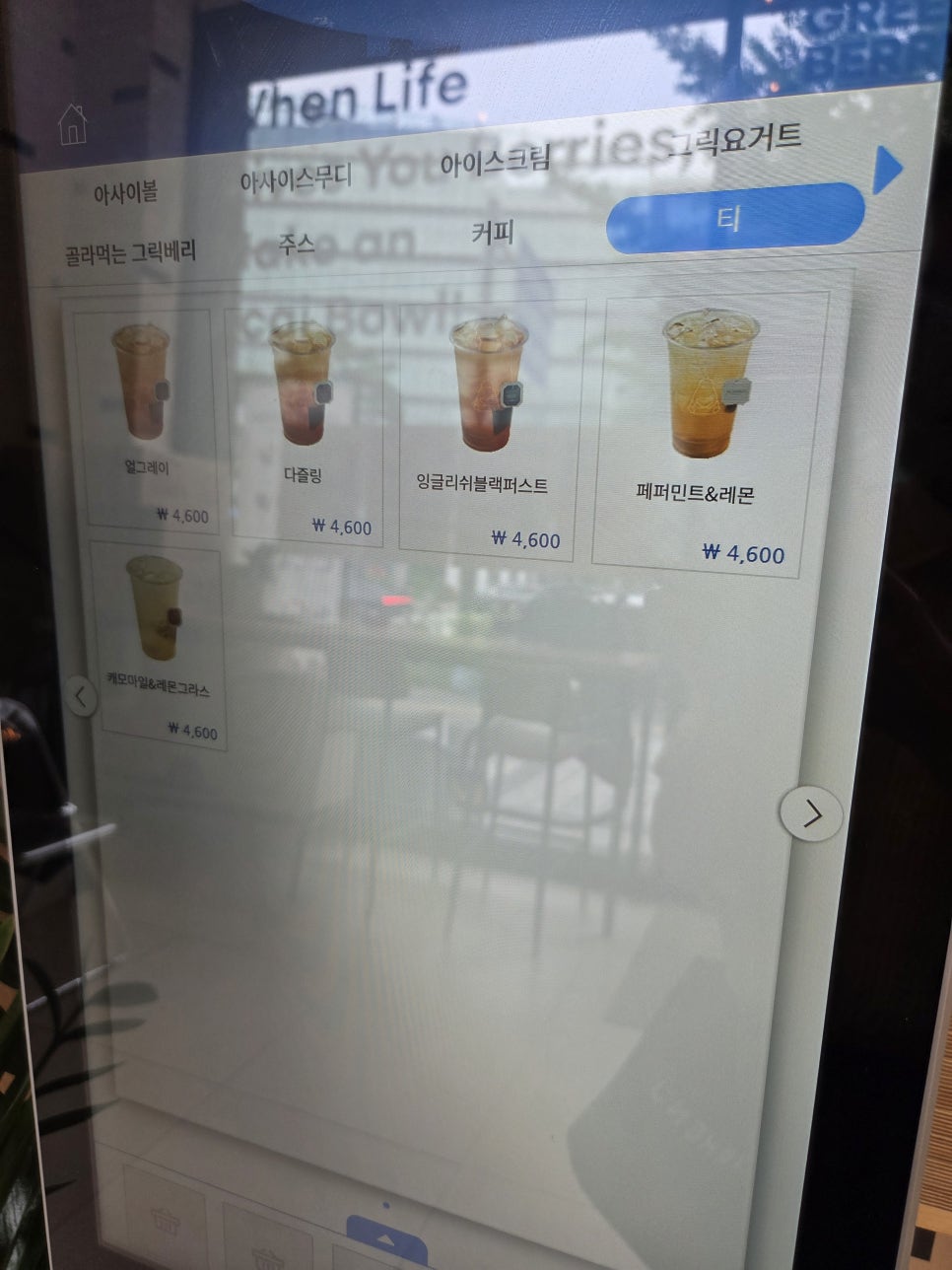Go to the kiosk home screen
Screen dimensions: 952x1270
pyautogui.click(x=72, y=124)
